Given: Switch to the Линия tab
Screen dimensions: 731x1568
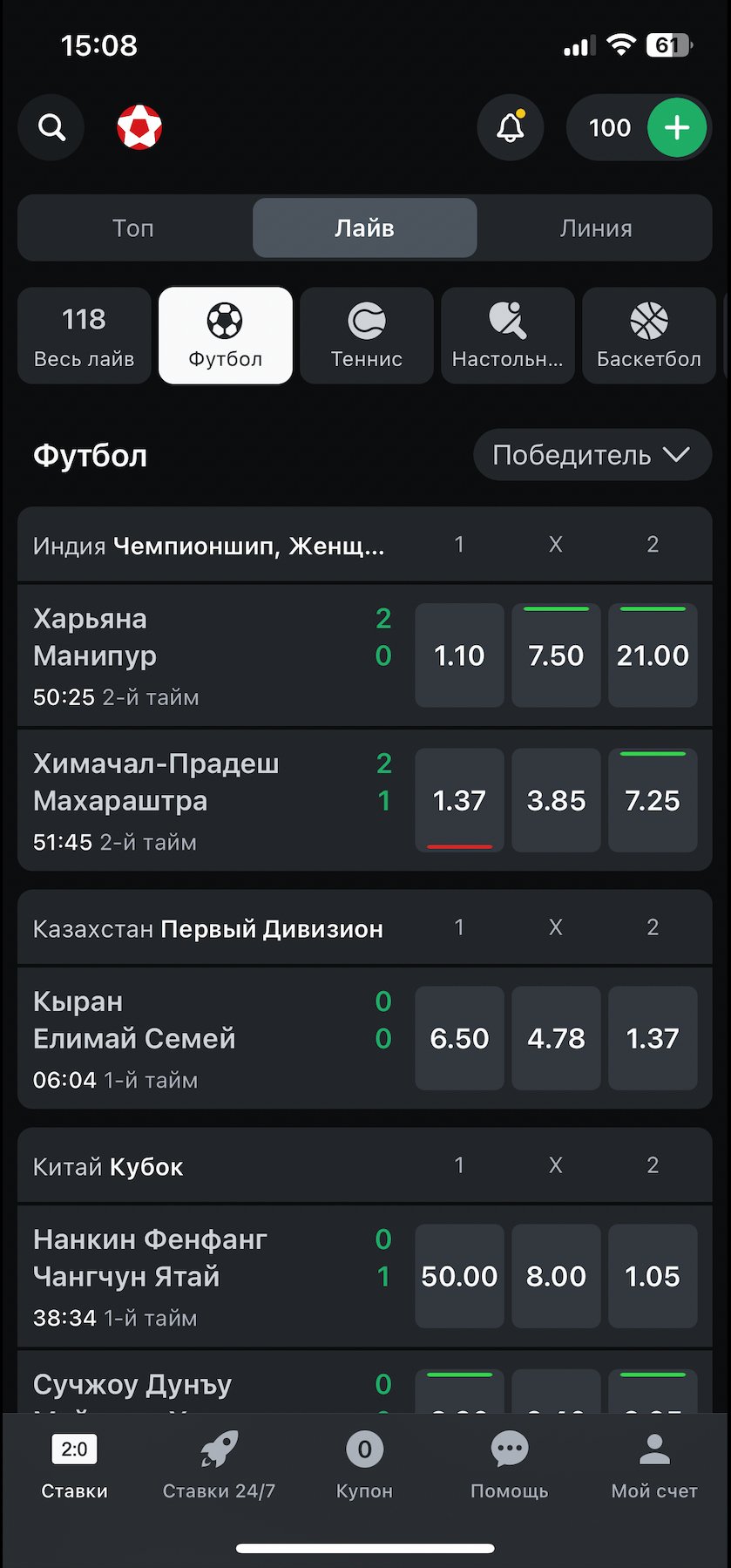Looking at the screenshot, I should point(596,228).
